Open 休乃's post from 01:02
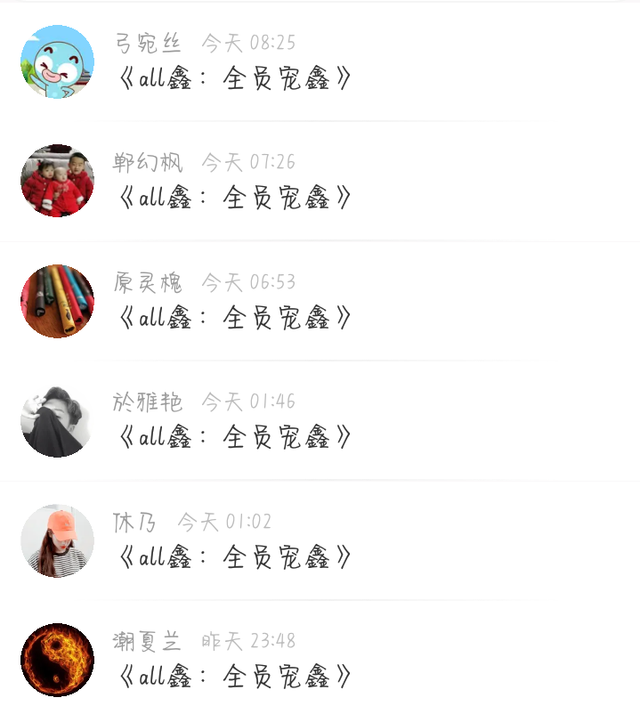Screen dimensions: 640x714 coord(235,557)
